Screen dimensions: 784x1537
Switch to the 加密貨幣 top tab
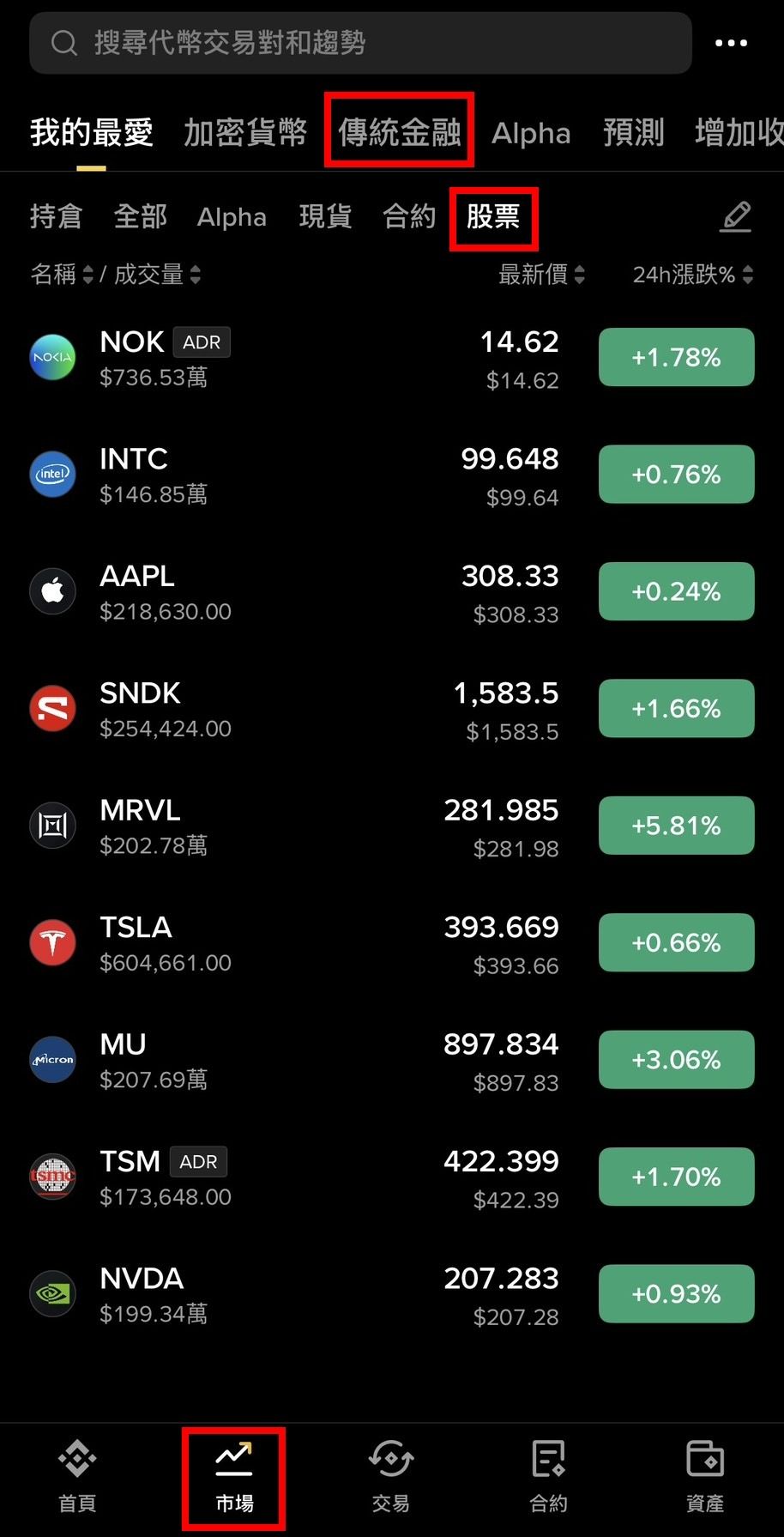click(245, 132)
